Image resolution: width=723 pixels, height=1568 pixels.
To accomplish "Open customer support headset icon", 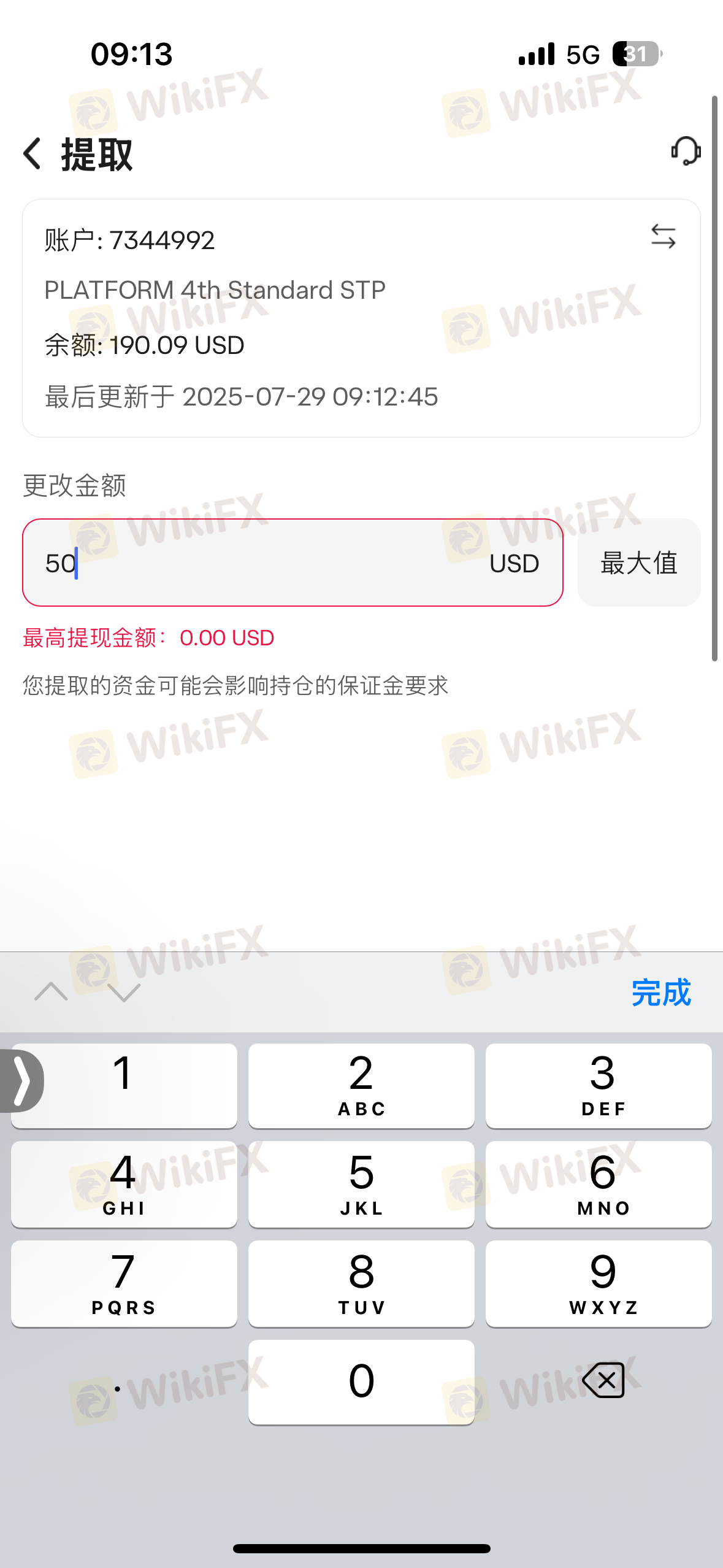I will click(686, 151).
